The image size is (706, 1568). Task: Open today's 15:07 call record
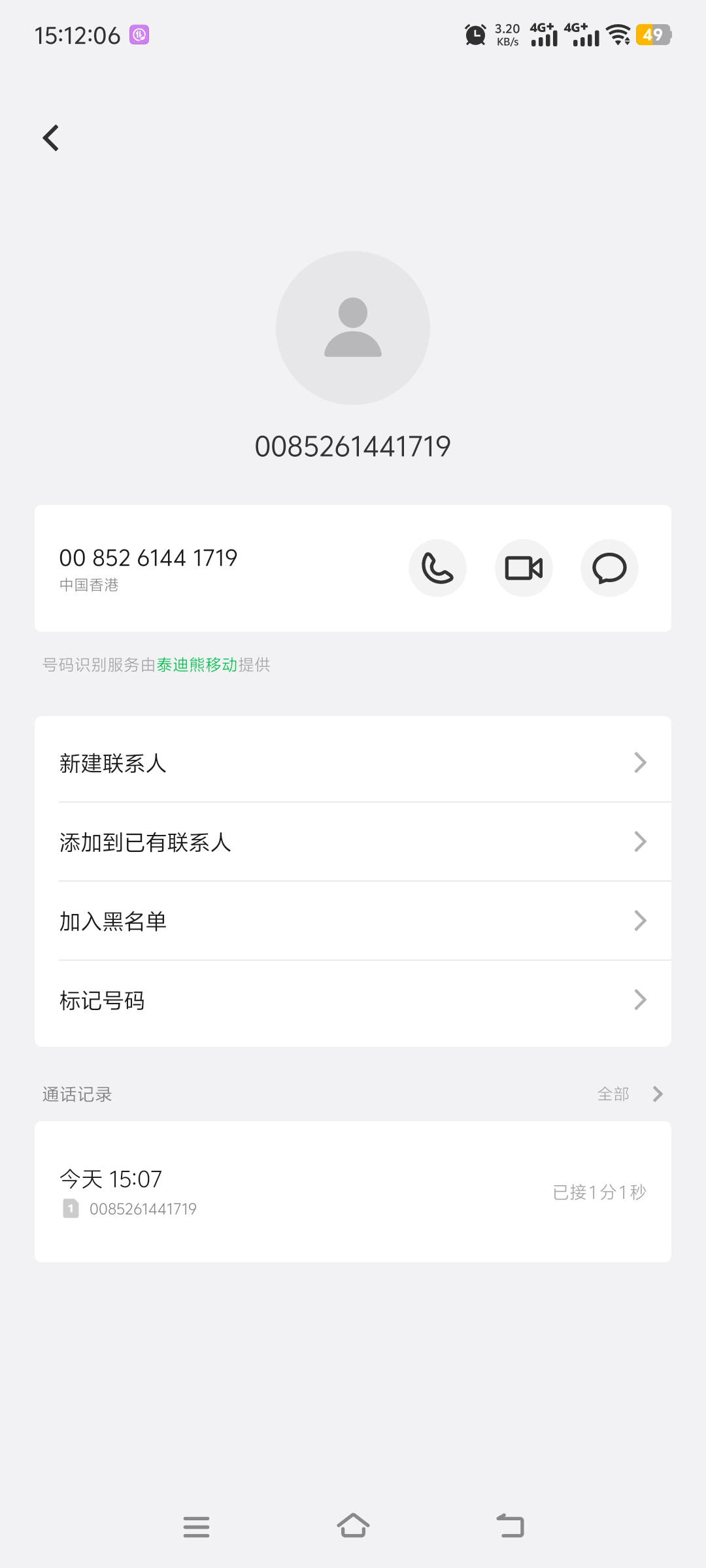(353, 1192)
